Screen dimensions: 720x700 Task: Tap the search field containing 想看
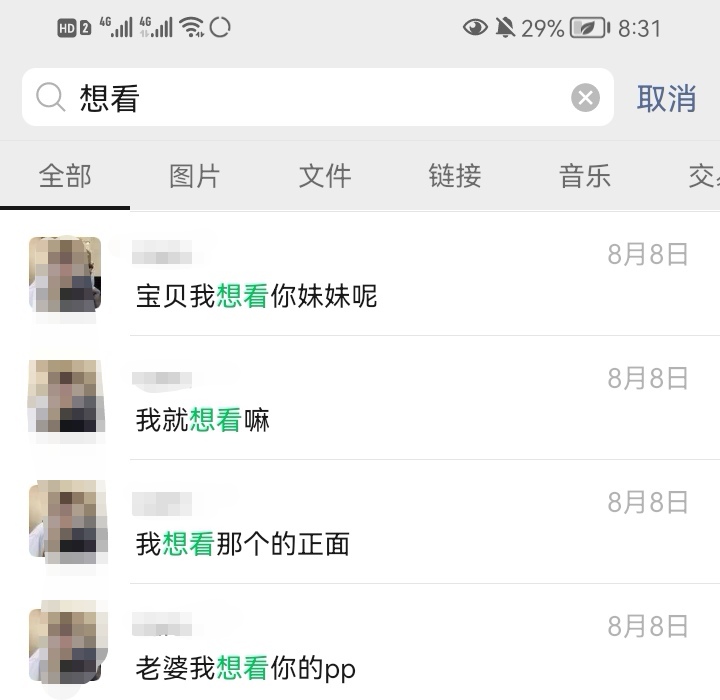click(x=300, y=98)
